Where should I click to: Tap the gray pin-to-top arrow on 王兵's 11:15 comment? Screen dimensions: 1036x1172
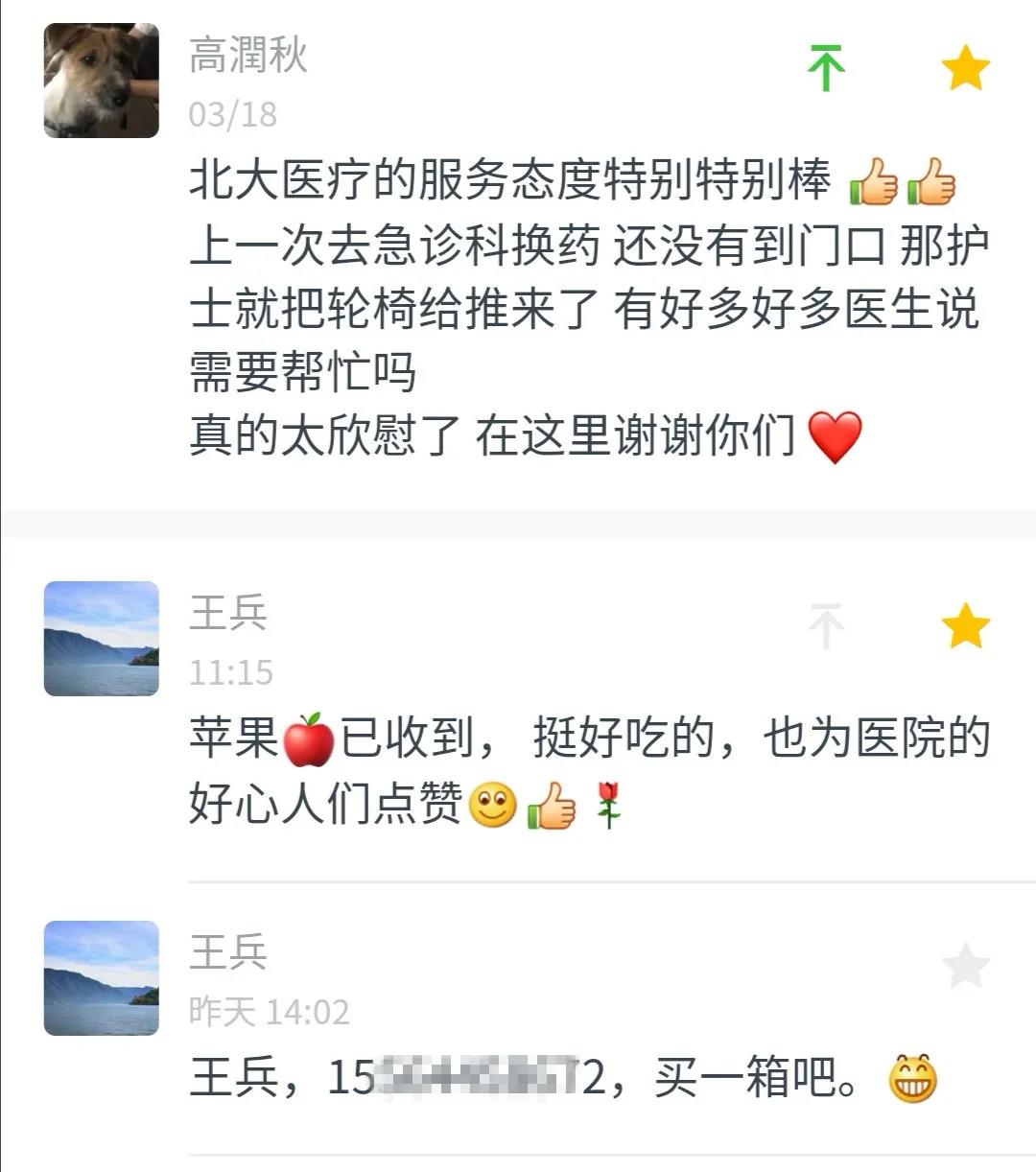[825, 626]
